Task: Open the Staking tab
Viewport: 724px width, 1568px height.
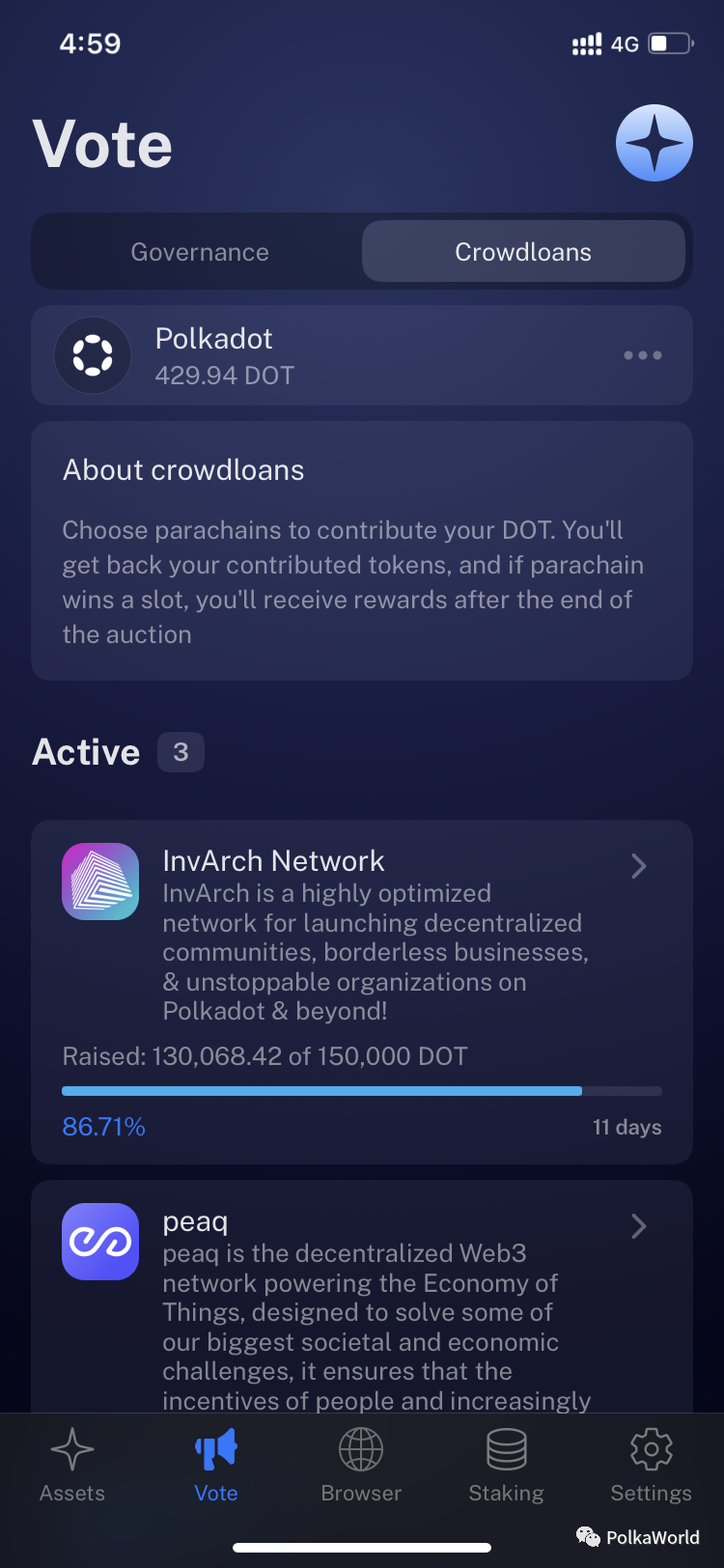Action: pos(506,1466)
